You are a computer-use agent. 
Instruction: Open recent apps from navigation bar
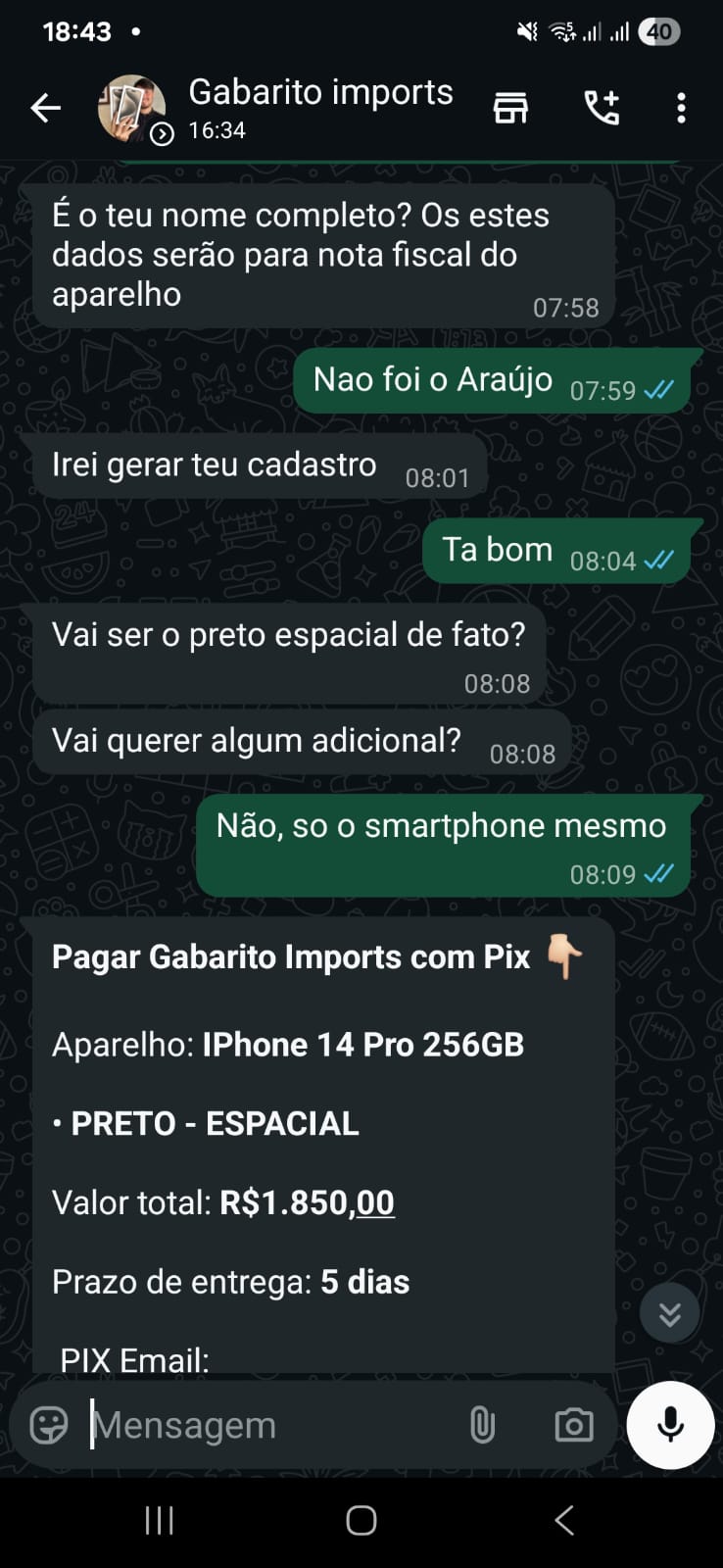tap(159, 1520)
